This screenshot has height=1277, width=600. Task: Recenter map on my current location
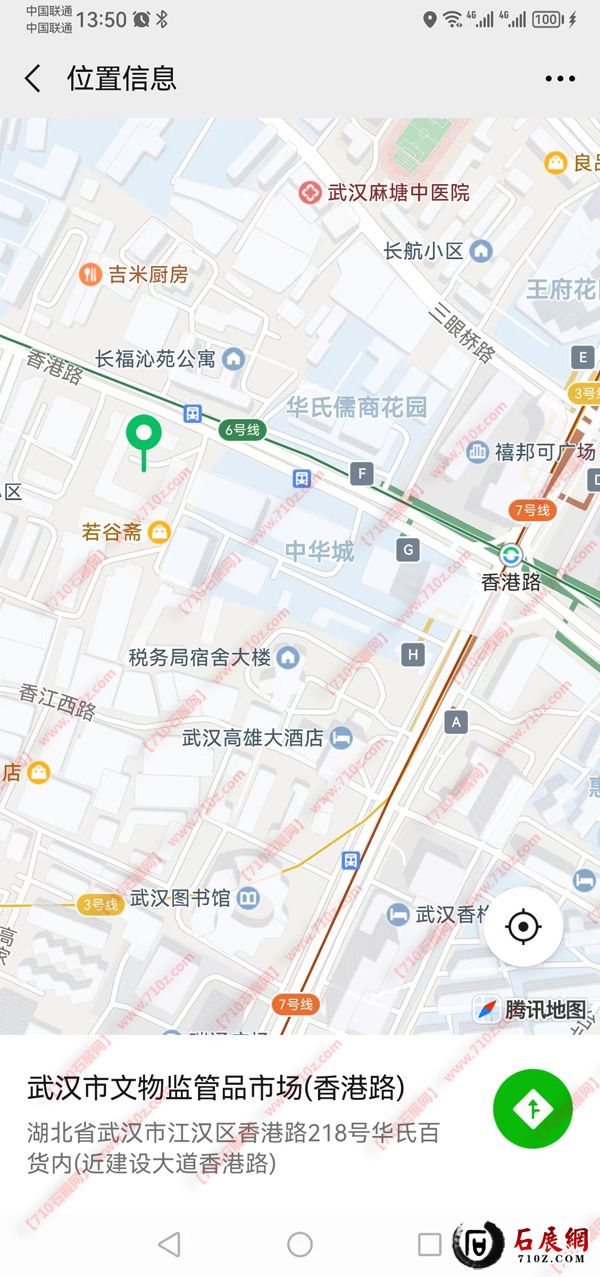pyautogui.click(x=522, y=927)
